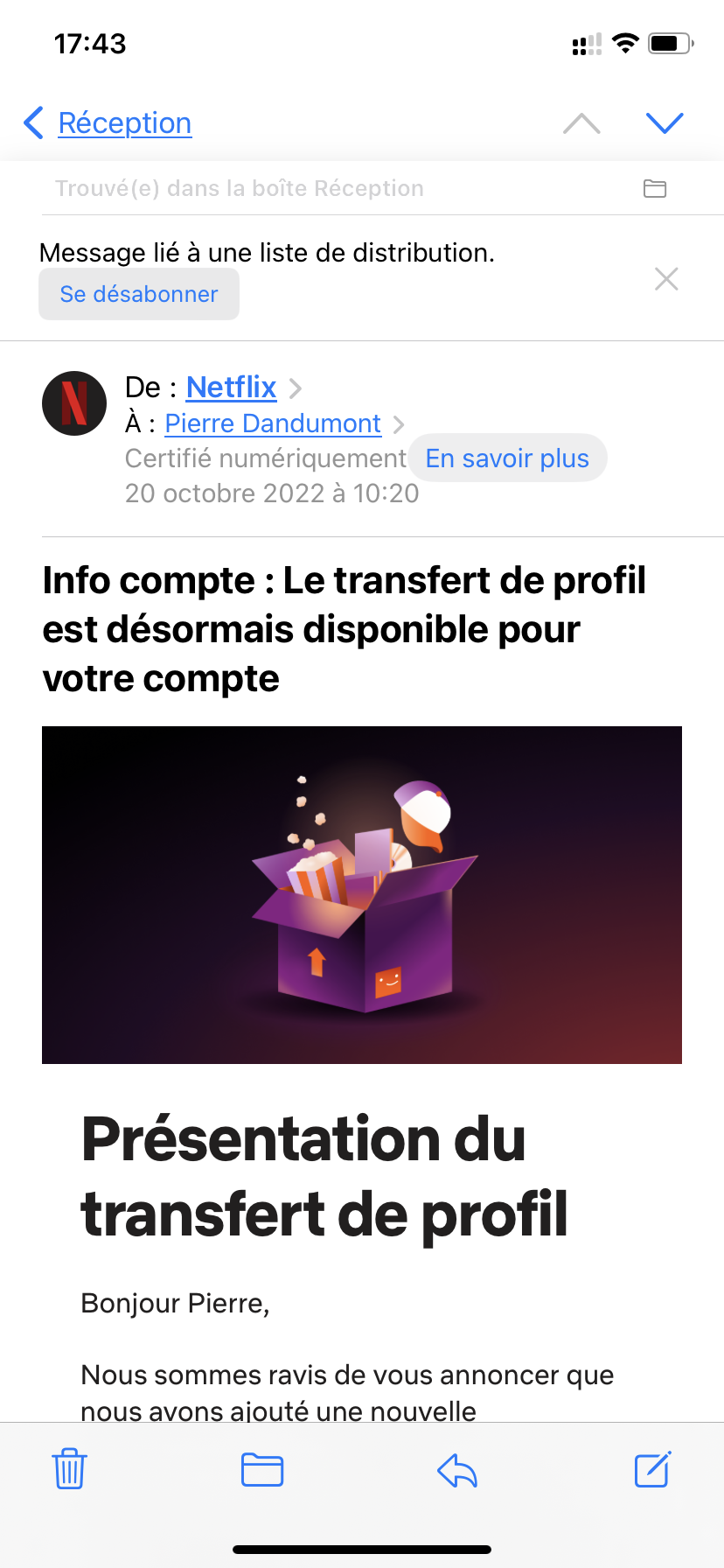This screenshot has width=724, height=1568.
Task: Open sender Netflix contact details
Action: click(232, 387)
